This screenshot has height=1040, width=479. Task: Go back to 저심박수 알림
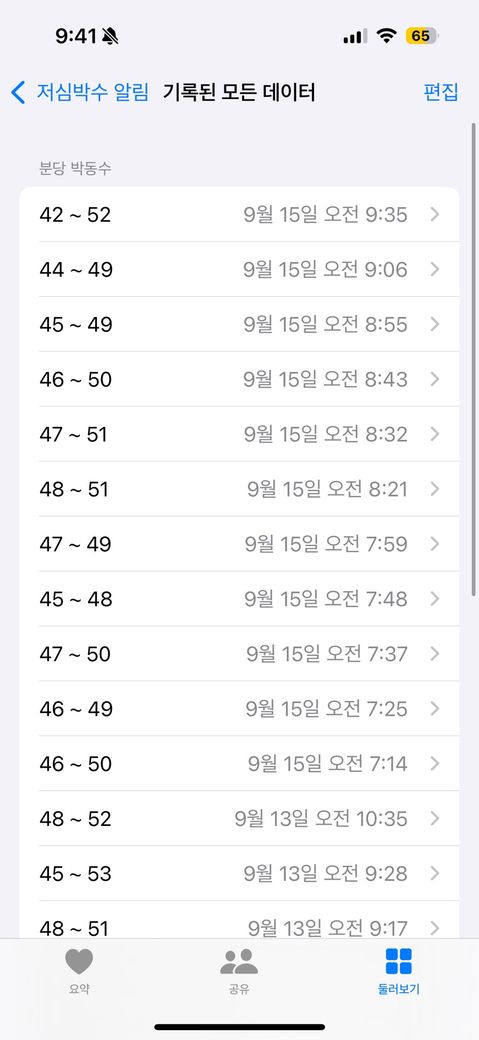coord(80,92)
